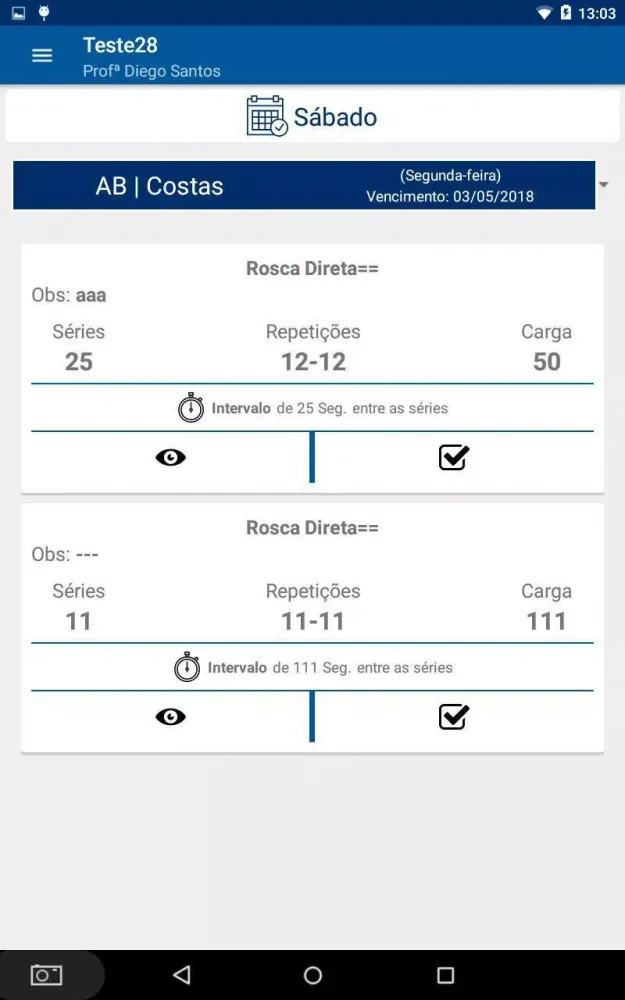Expand the AB | Costas workout dropdown
Screen dimensions: 625x1000
click(603, 185)
